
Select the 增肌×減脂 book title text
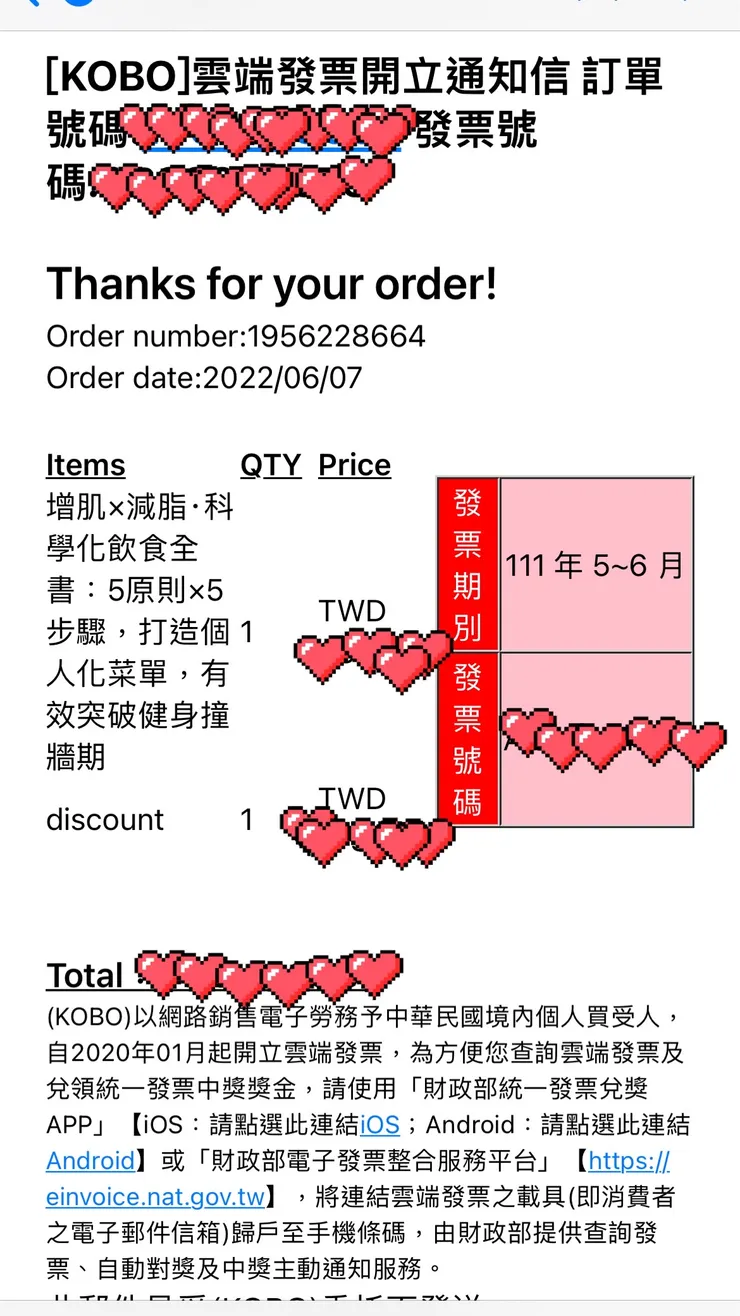[x=140, y=630]
